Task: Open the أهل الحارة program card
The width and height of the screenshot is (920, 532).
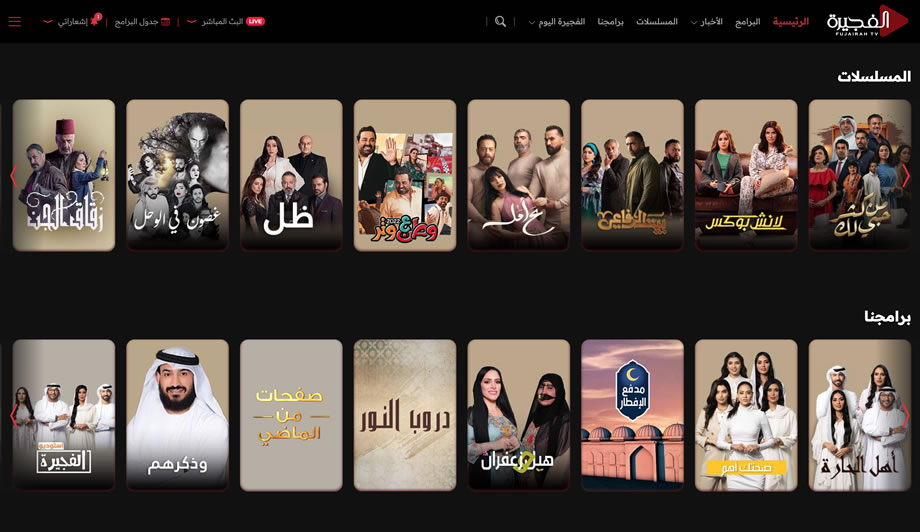Action: [859, 414]
